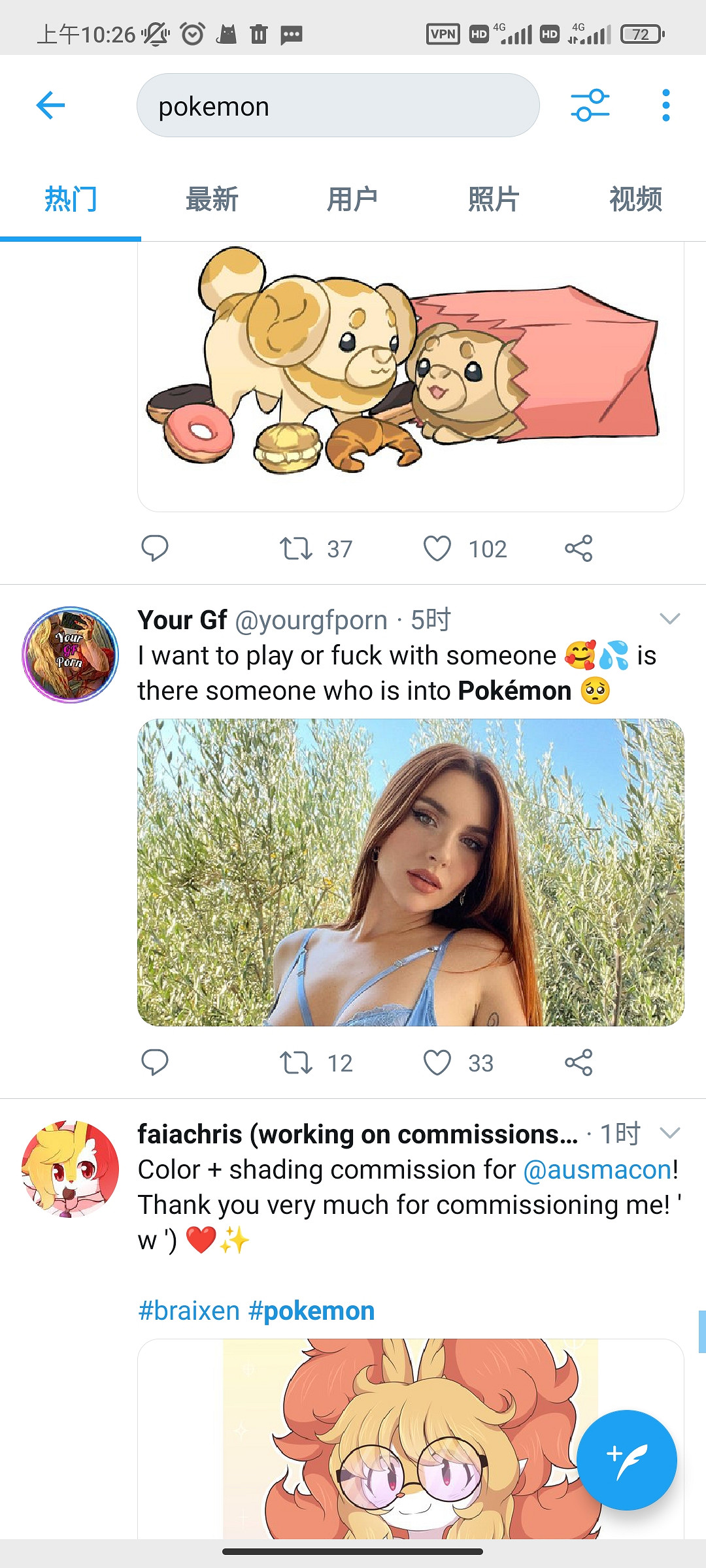Tap the pokemon search field
This screenshot has width=706, height=1568.
pyautogui.click(x=337, y=106)
